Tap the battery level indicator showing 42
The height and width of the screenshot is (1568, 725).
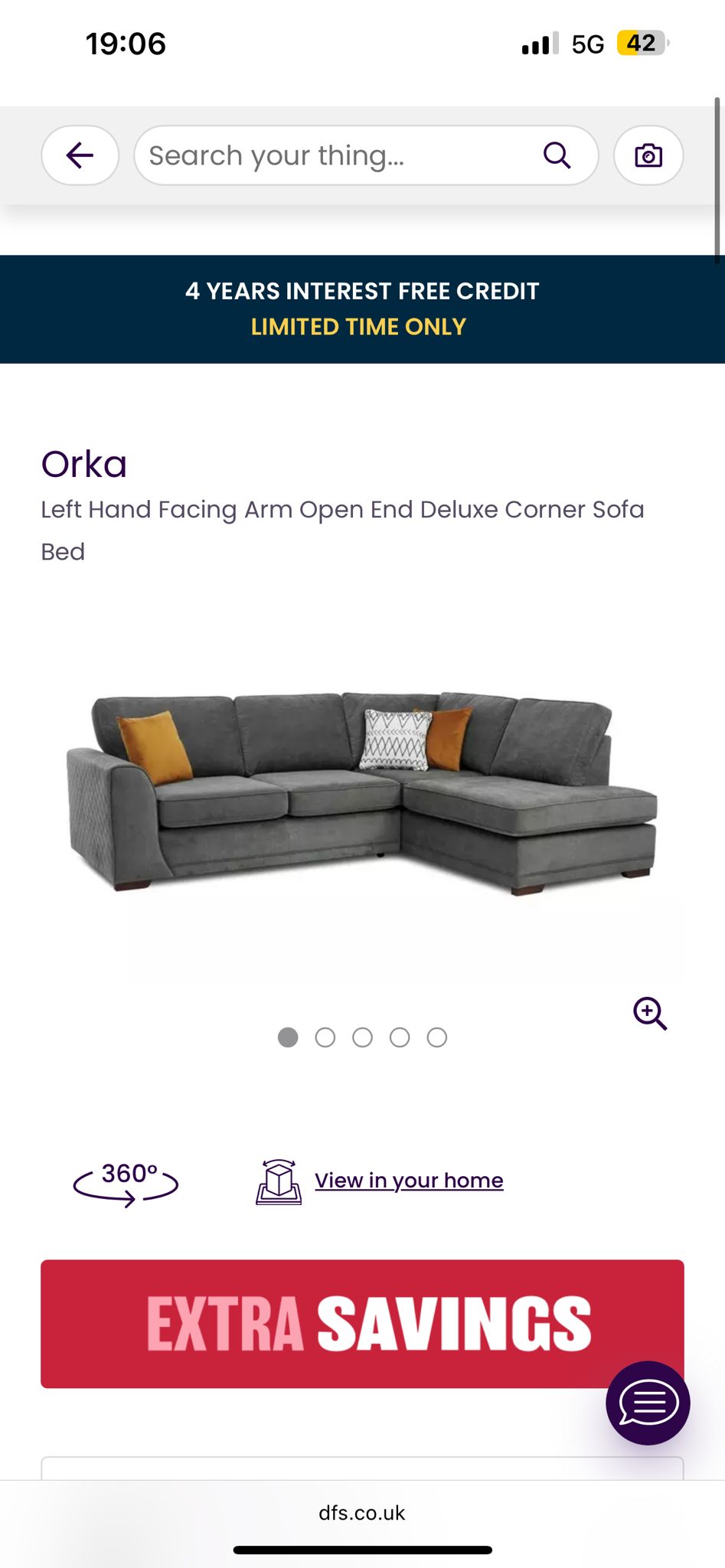(642, 42)
